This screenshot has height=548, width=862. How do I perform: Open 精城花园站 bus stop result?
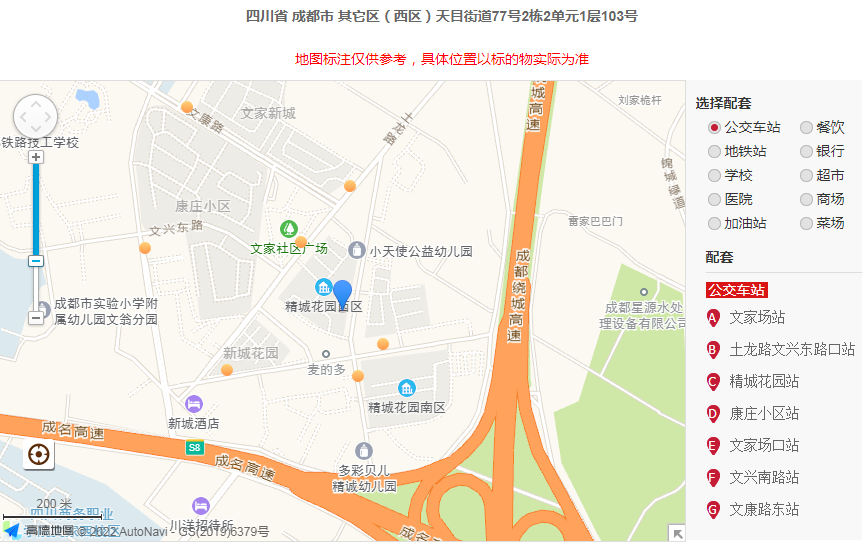tap(764, 382)
